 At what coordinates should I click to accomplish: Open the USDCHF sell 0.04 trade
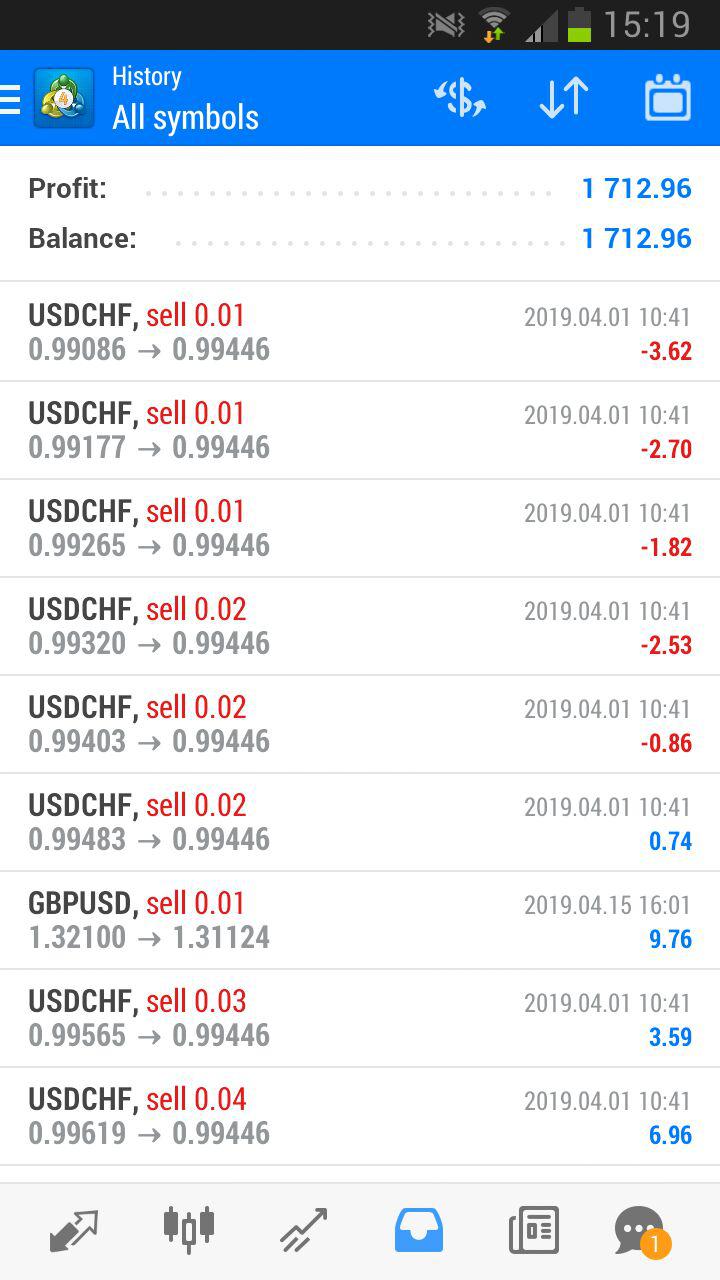point(360,1116)
